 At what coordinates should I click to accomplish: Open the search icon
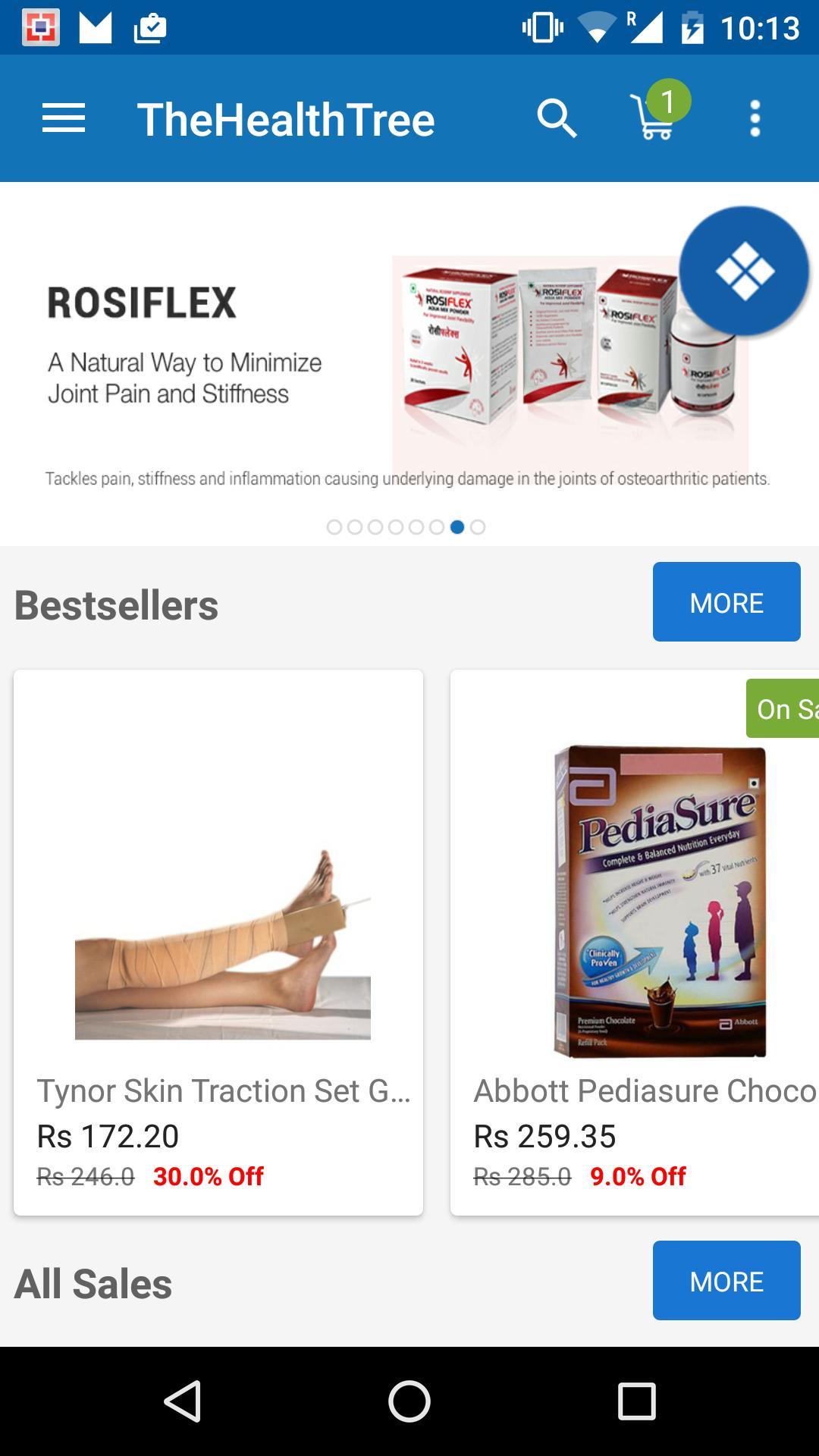pyautogui.click(x=557, y=119)
